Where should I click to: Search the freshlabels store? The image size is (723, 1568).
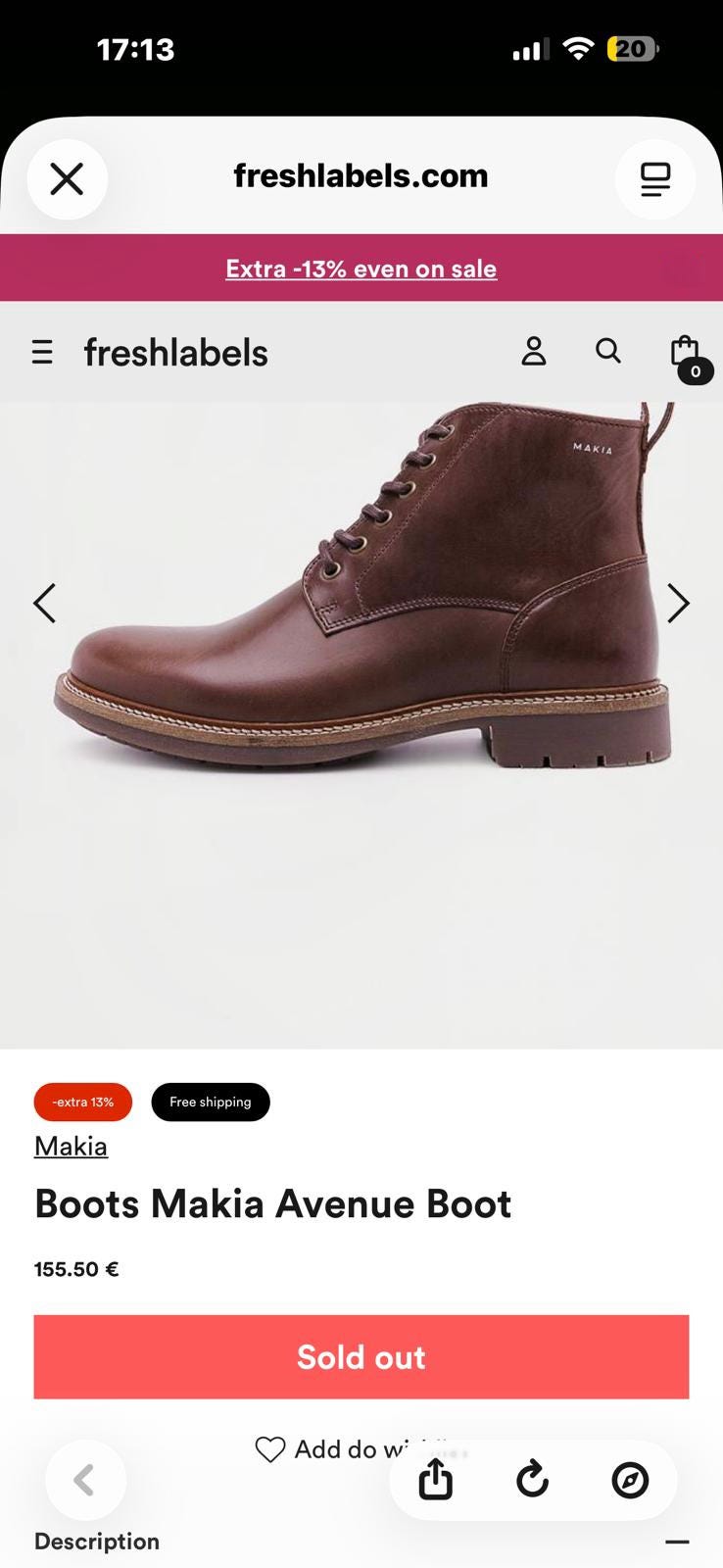pos(608,351)
